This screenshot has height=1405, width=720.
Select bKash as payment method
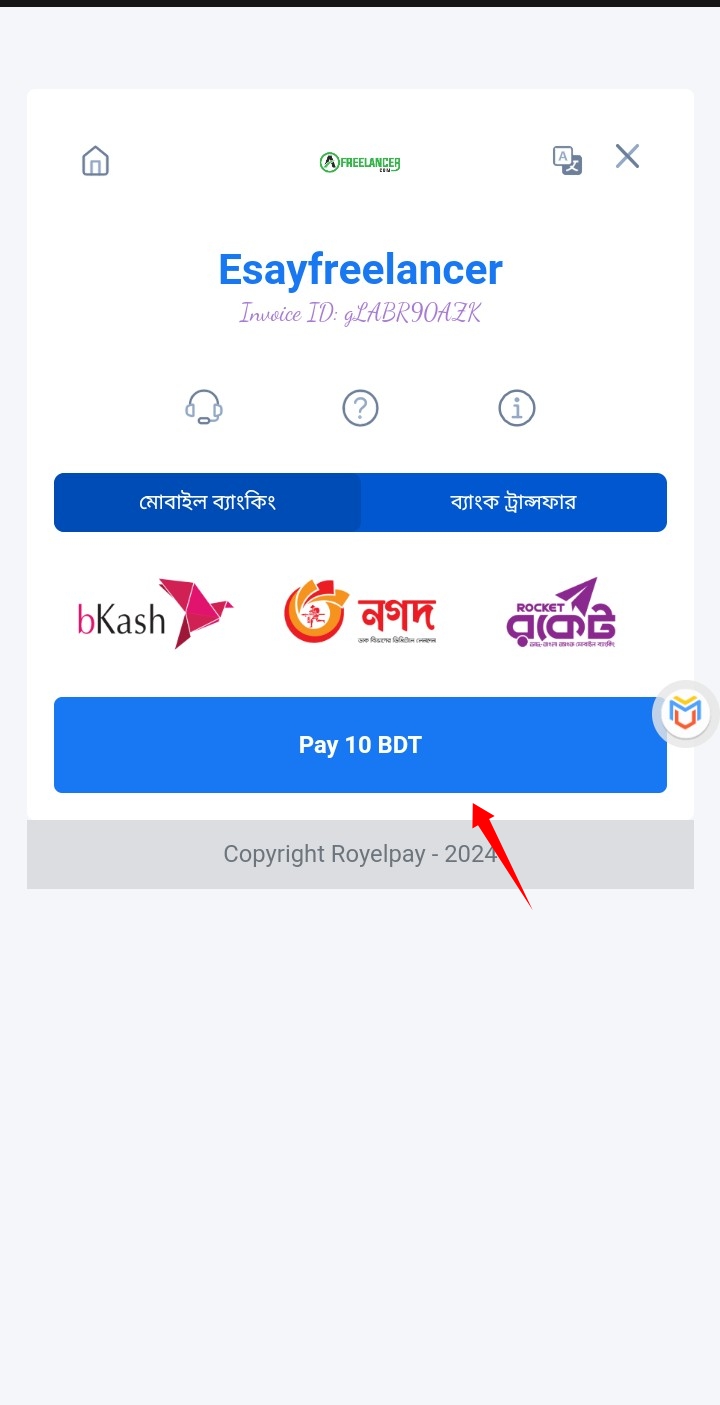pos(155,614)
